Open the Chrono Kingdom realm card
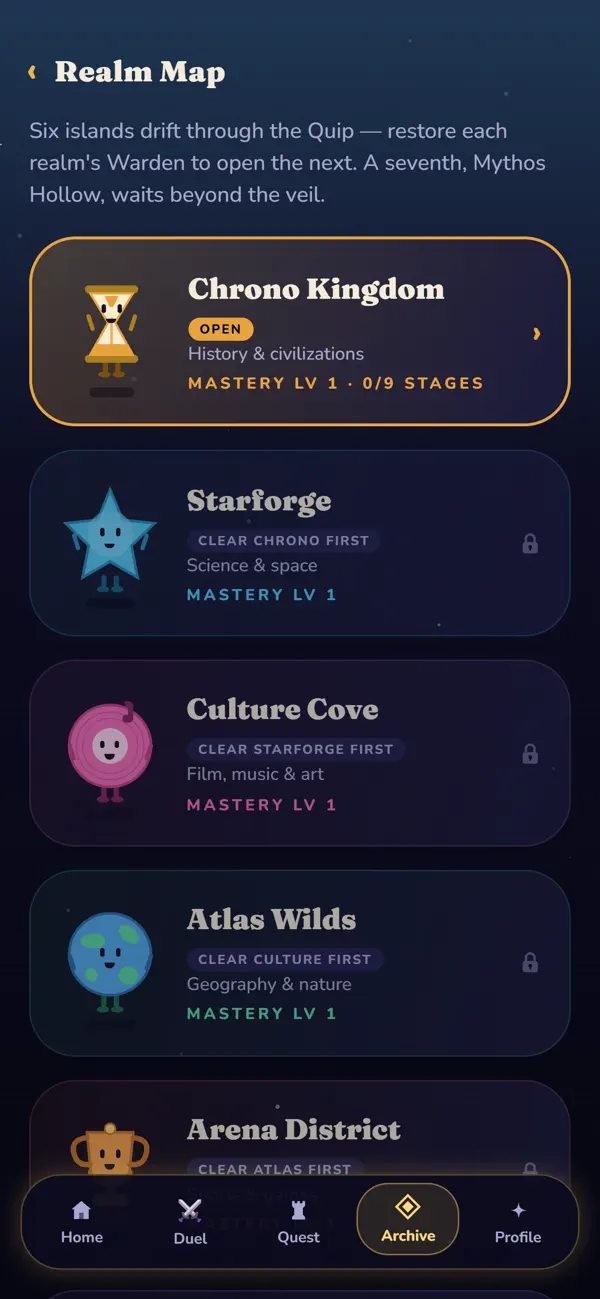Screen dimensions: 600x1299 (300, 332)
